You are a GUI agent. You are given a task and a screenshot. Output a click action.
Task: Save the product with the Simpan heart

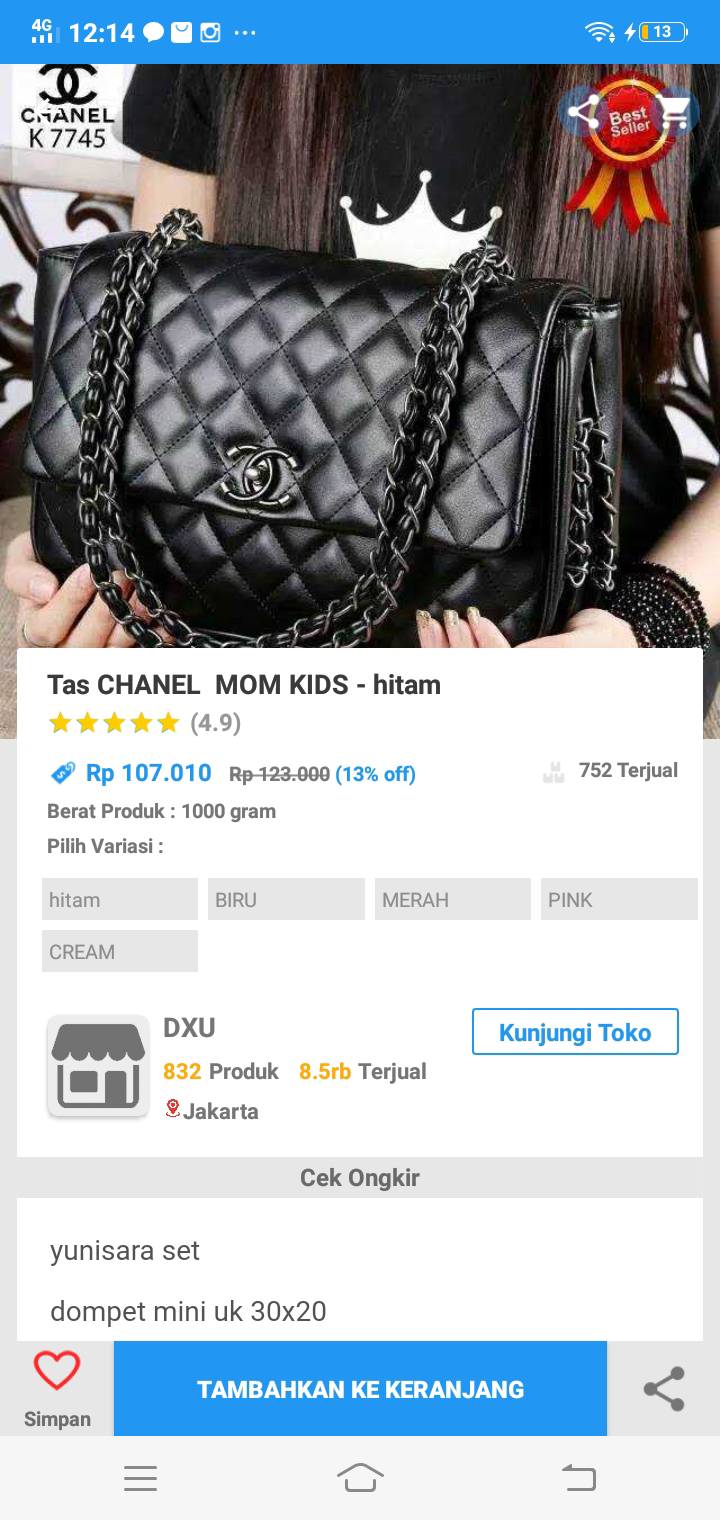(57, 1388)
